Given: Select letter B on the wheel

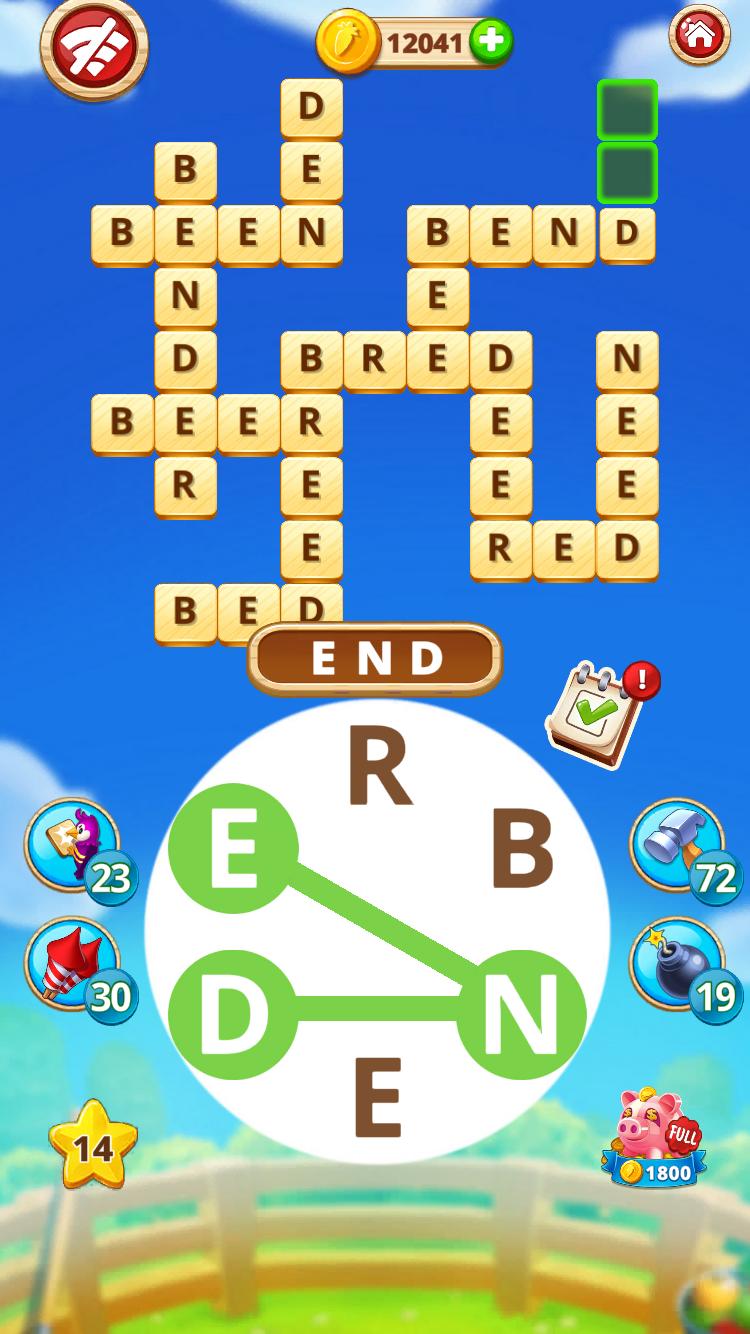Looking at the screenshot, I should tap(522, 849).
